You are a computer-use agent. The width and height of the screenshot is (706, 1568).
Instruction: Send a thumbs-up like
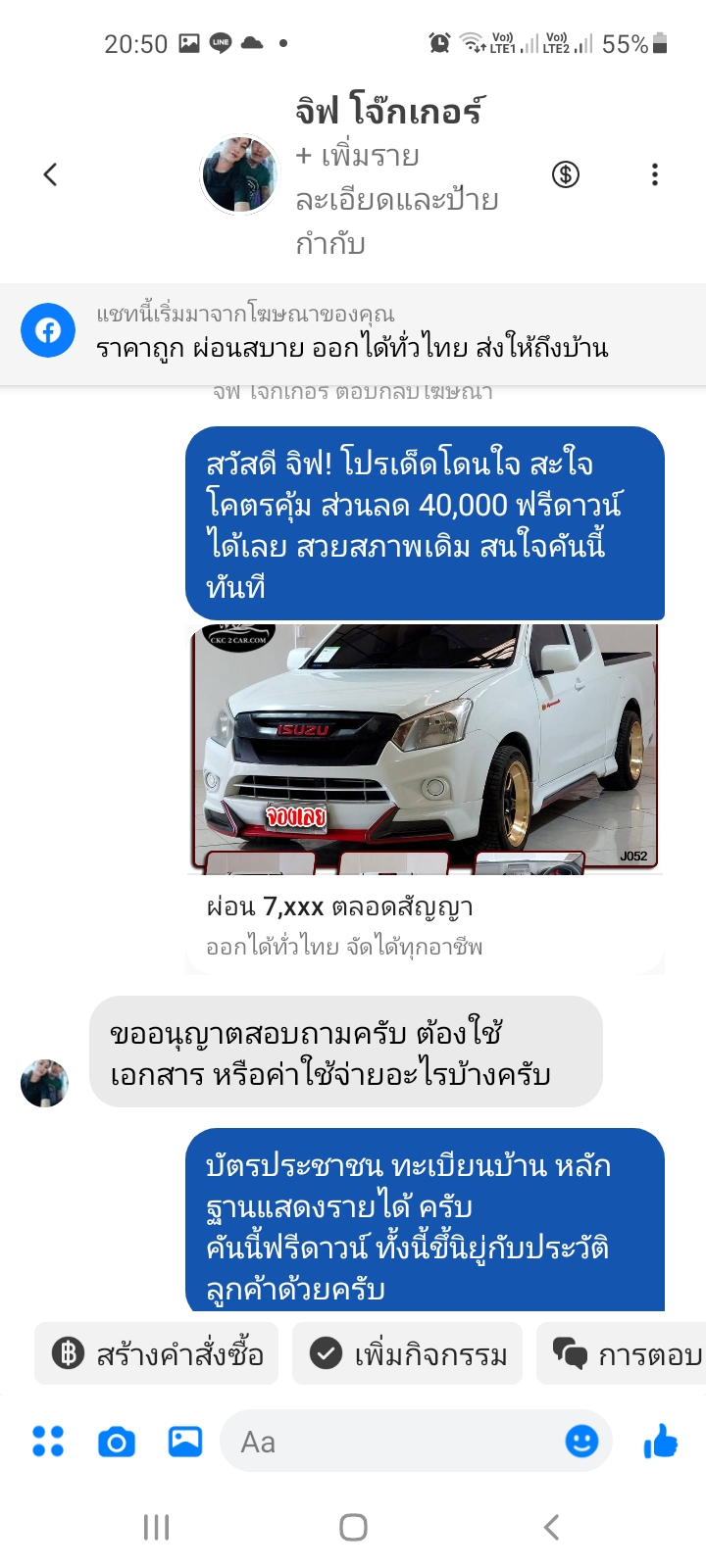click(661, 1442)
